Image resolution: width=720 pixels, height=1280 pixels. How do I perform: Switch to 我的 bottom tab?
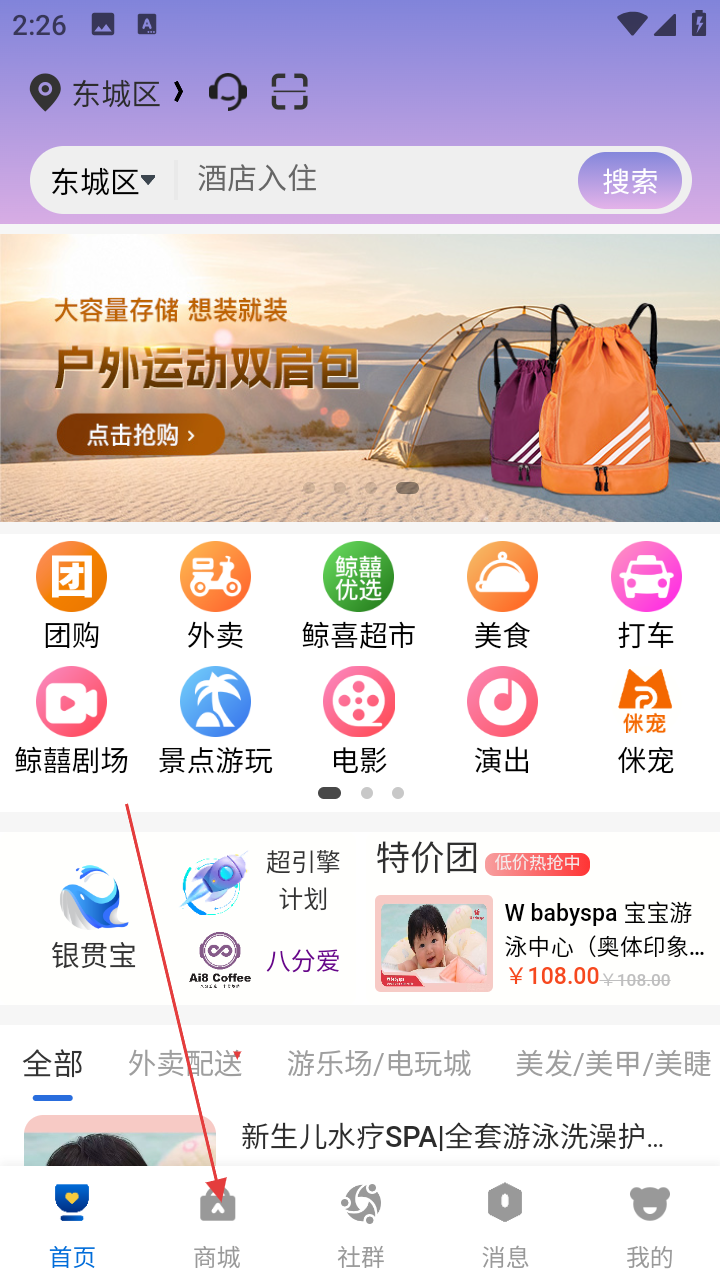pos(649,1225)
